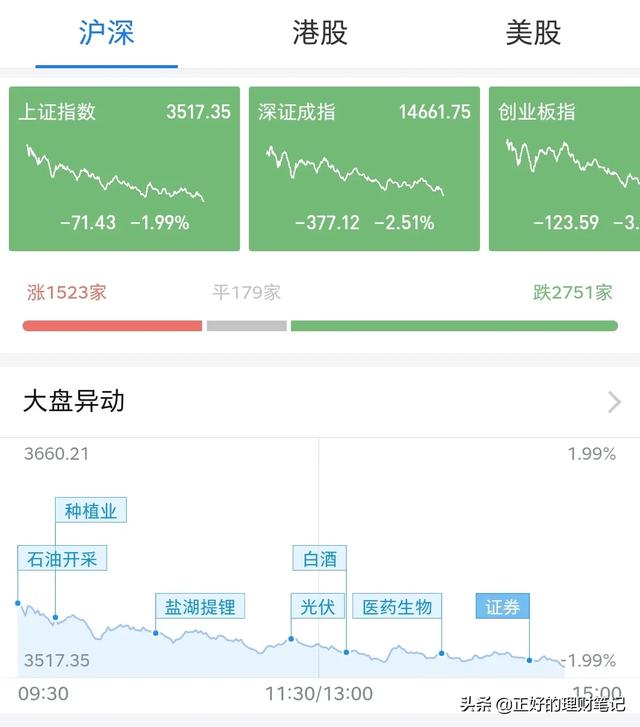Open the 创业板指 index card
This screenshot has width=640, height=727.
click(x=565, y=168)
